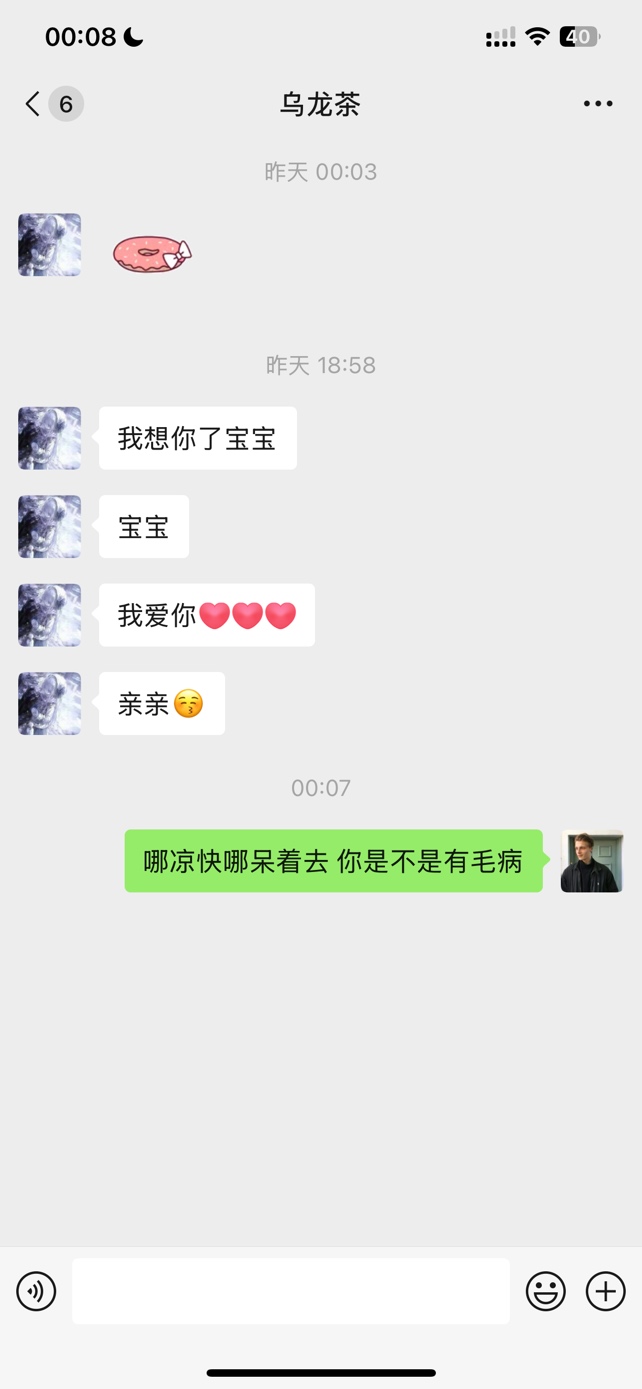This screenshot has height=1389, width=642.
Task: Focus the message text field
Action: point(290,1291)
